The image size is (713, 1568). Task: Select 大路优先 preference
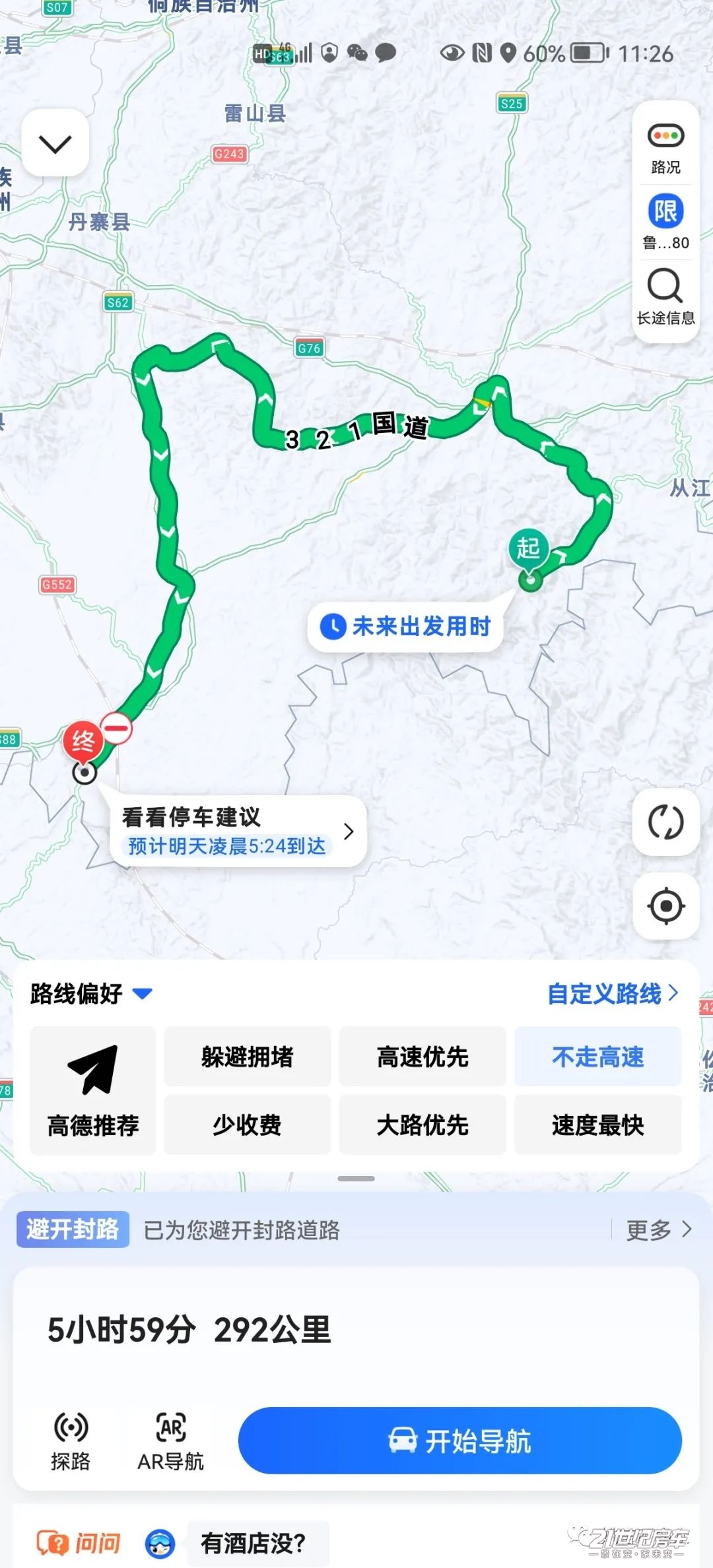423,1125
